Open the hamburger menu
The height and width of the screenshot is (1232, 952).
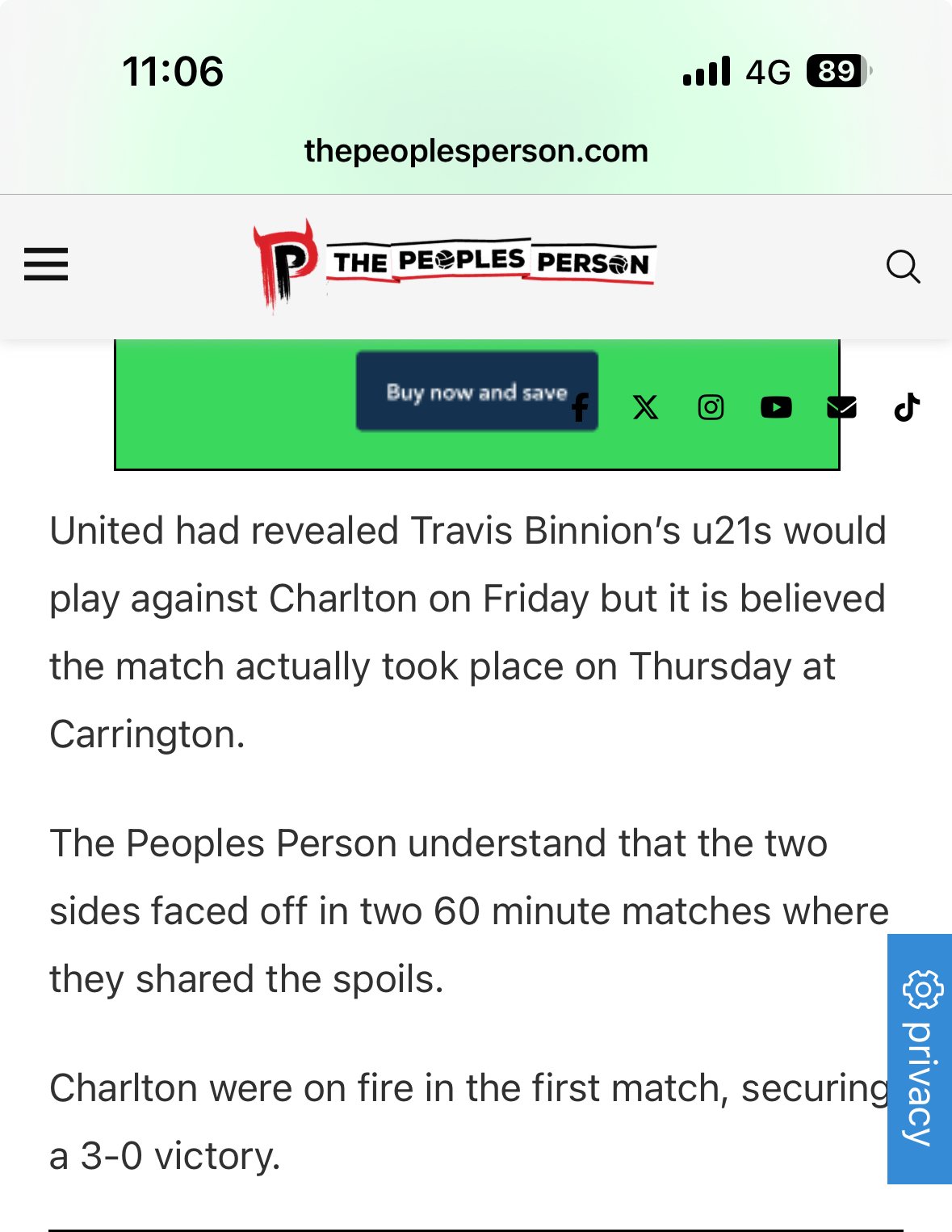[46, 265]
